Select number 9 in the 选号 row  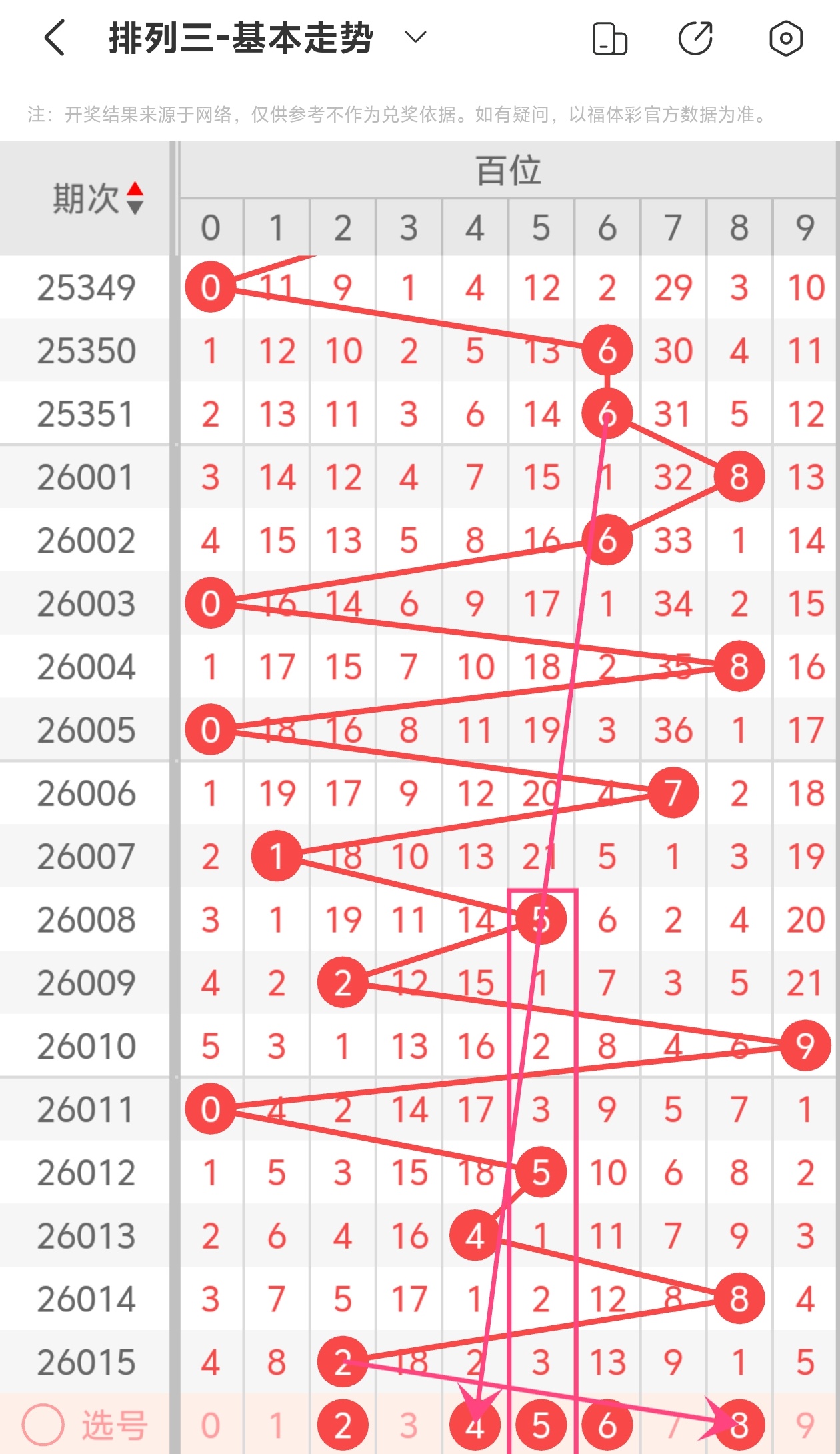coord(805,1425)
